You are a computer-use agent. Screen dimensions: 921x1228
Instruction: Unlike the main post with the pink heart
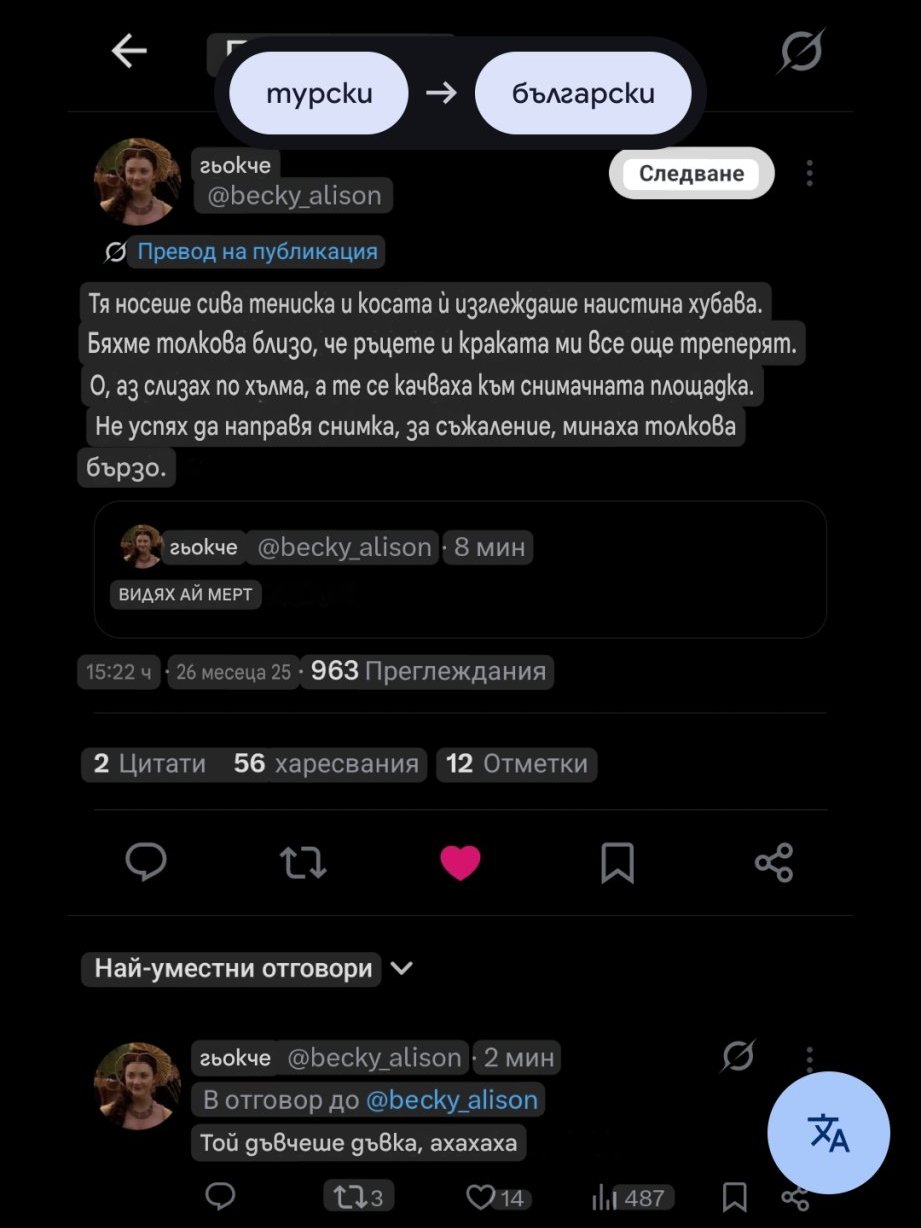click(x=460, y=861)
